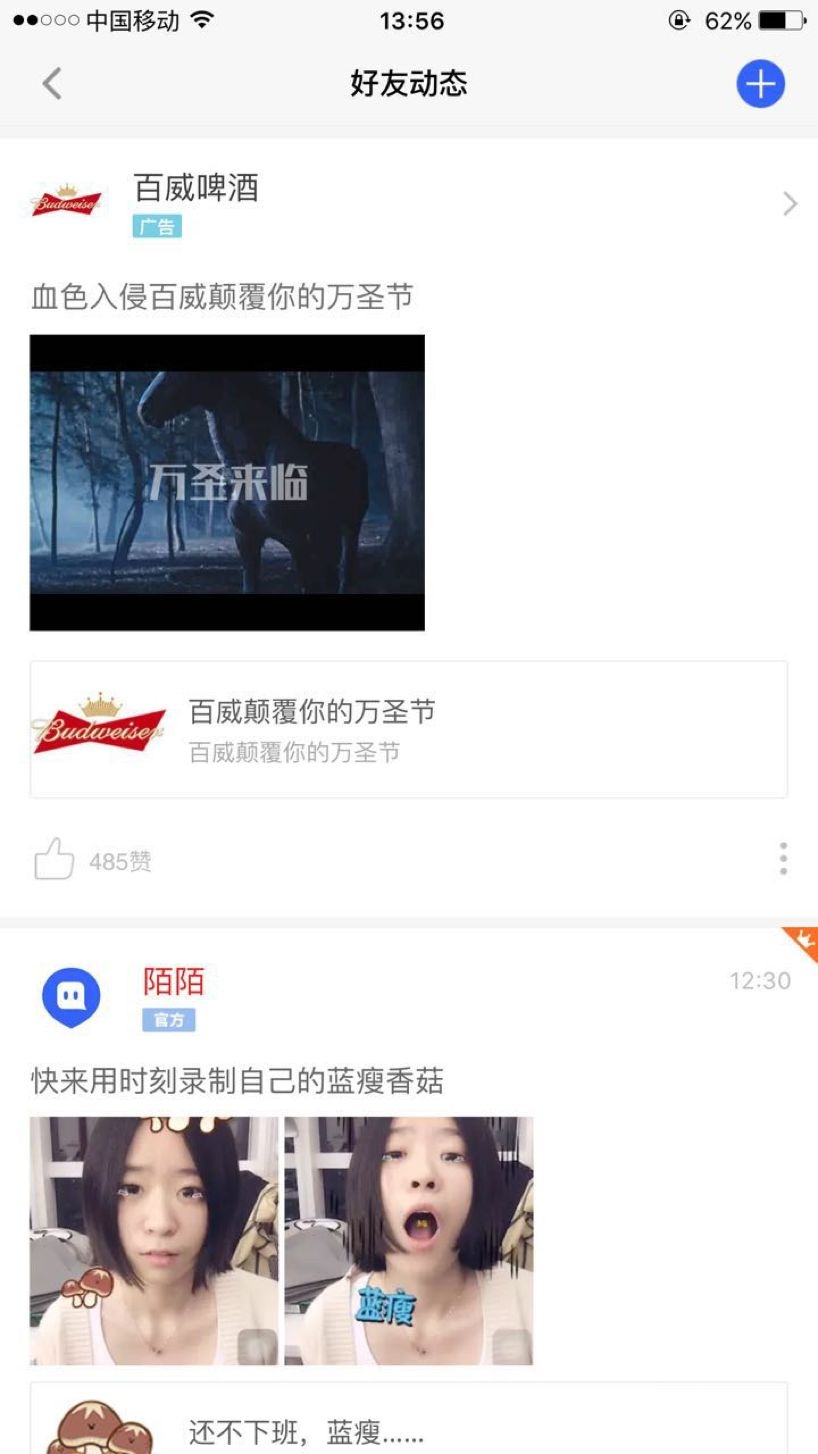The height and width of the screenshot is (1454, 818).
Task: Open the three-dot options menu on the ad
Action: pos(783,858)
